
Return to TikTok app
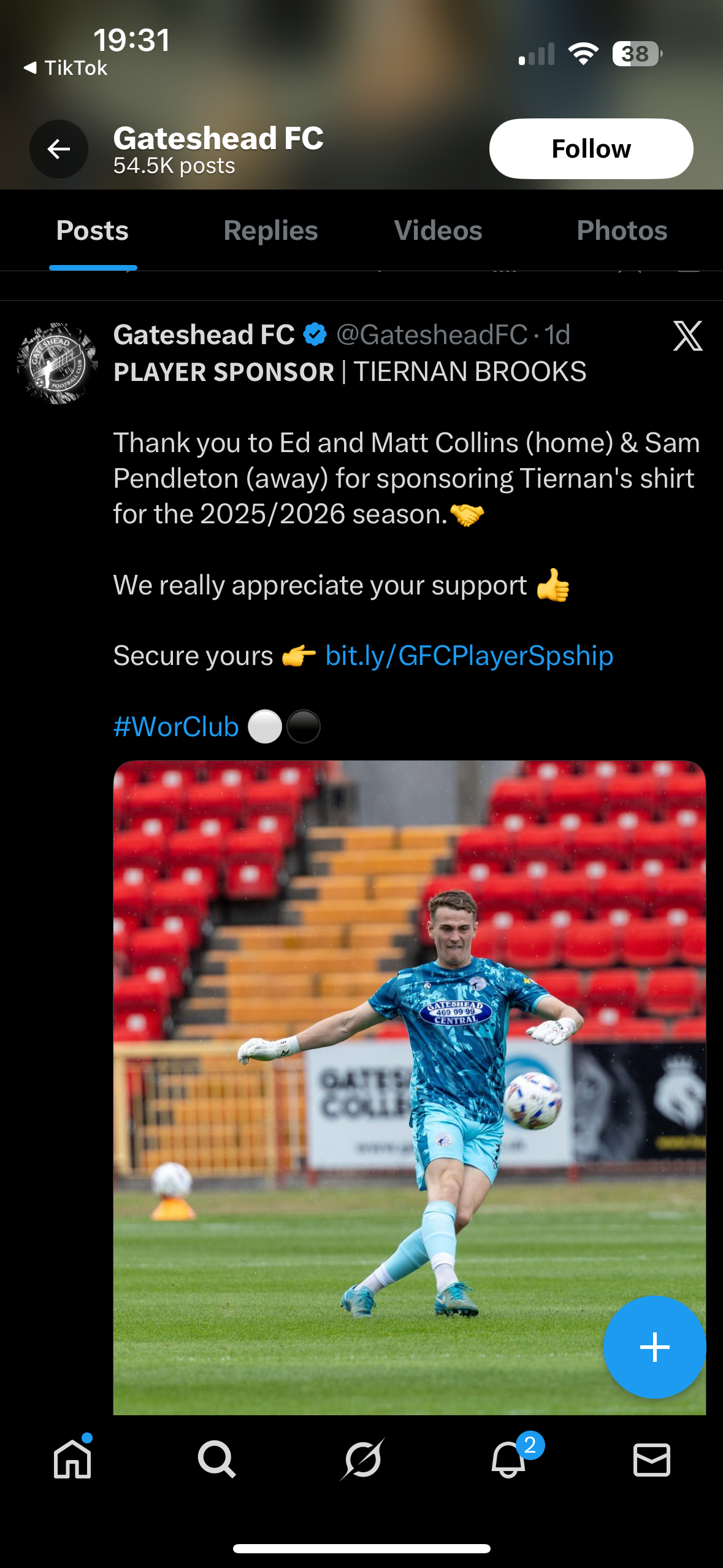[x=66, y=67]
